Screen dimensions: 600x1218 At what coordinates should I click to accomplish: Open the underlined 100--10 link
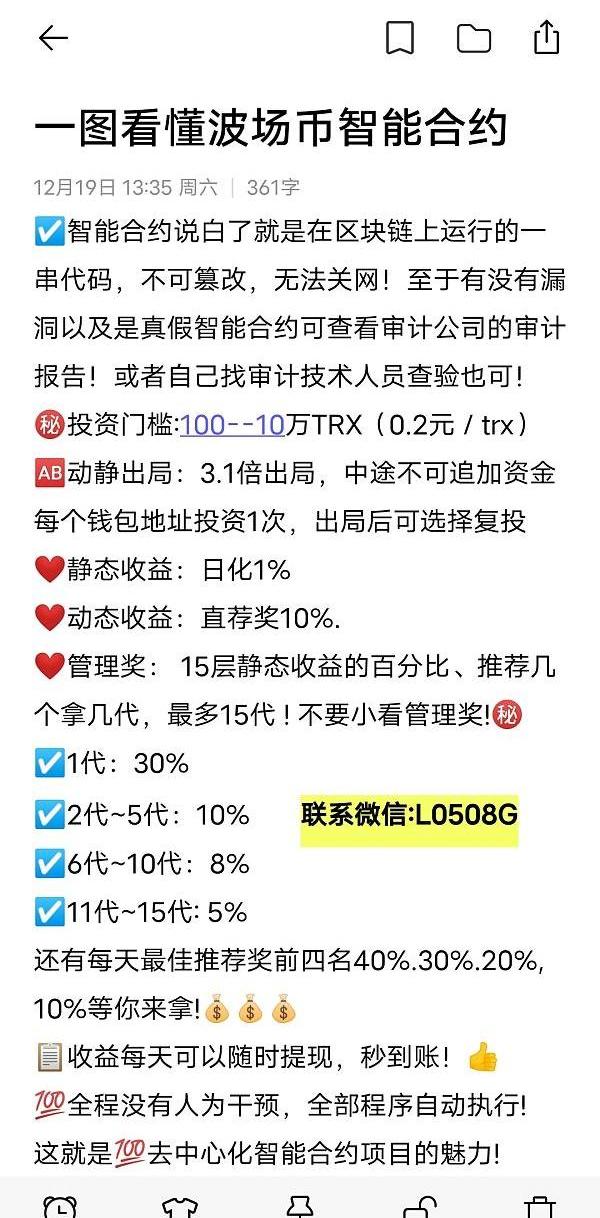[233, 424]
